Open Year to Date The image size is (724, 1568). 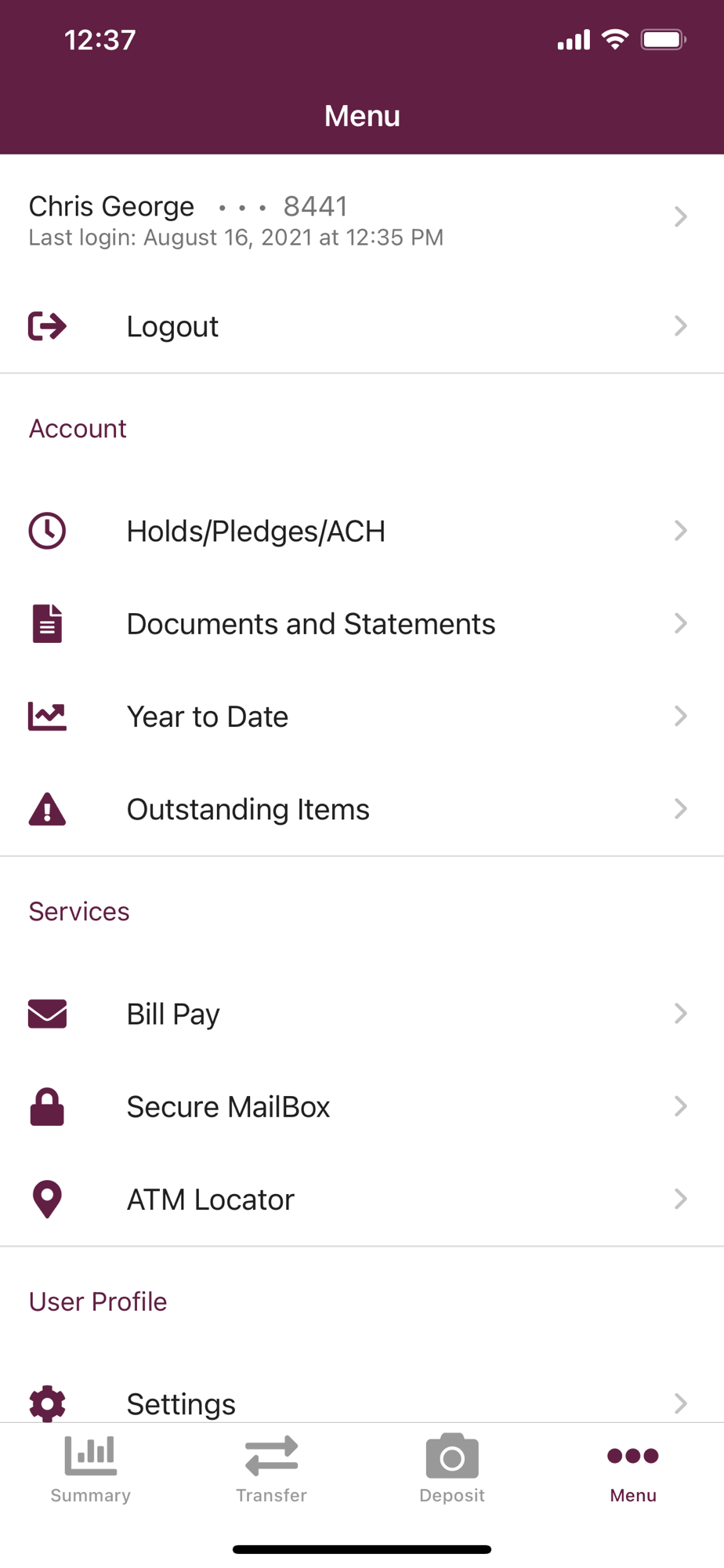pyautogui.click(x=362, y=717)
